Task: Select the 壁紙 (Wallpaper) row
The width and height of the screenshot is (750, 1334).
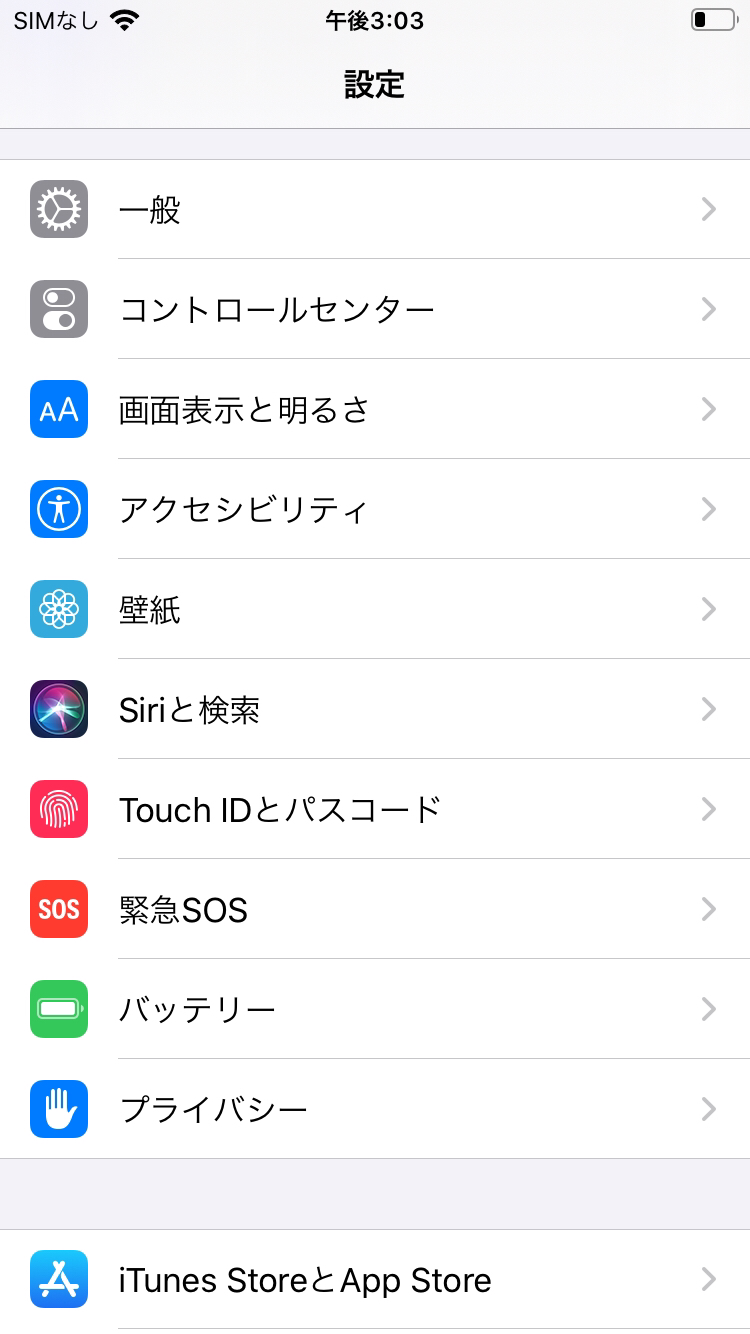Action: [375, 609]
